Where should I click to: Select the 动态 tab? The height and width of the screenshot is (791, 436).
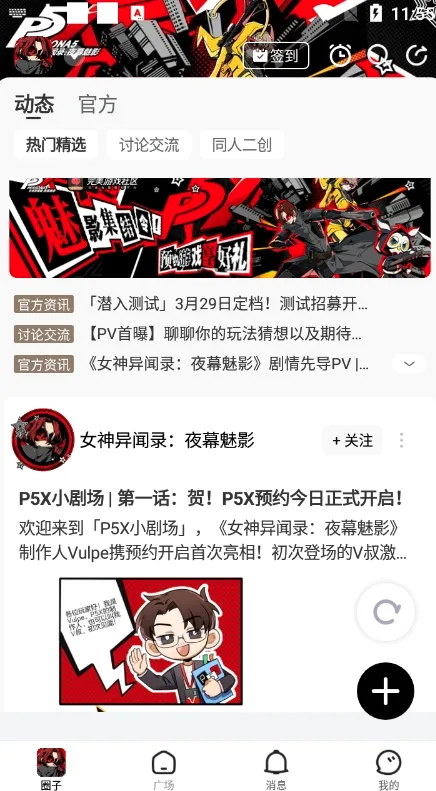[x=34, y=104]
